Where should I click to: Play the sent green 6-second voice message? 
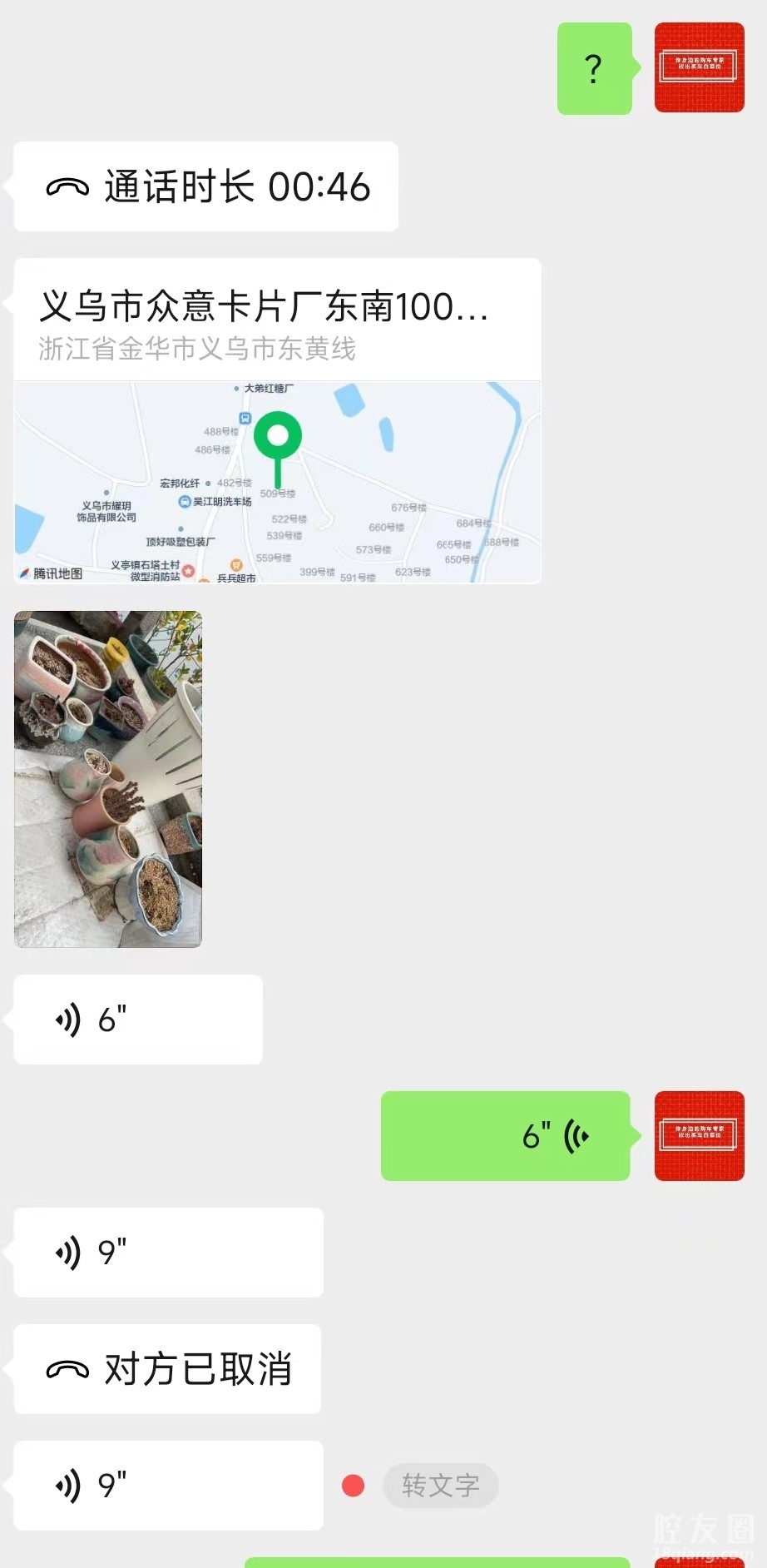point(505,1136)
